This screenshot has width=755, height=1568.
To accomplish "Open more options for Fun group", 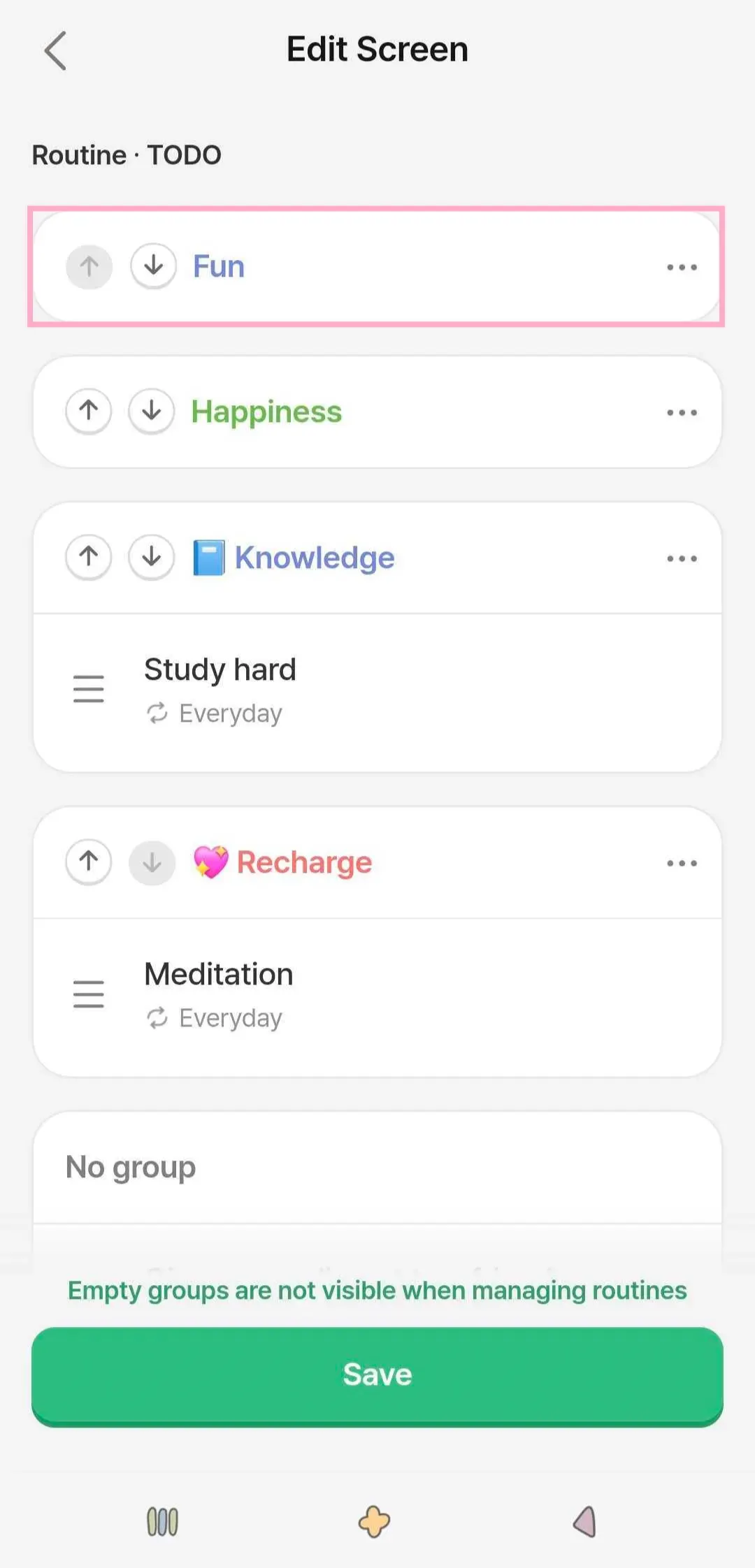I will [x=682, y=267].
